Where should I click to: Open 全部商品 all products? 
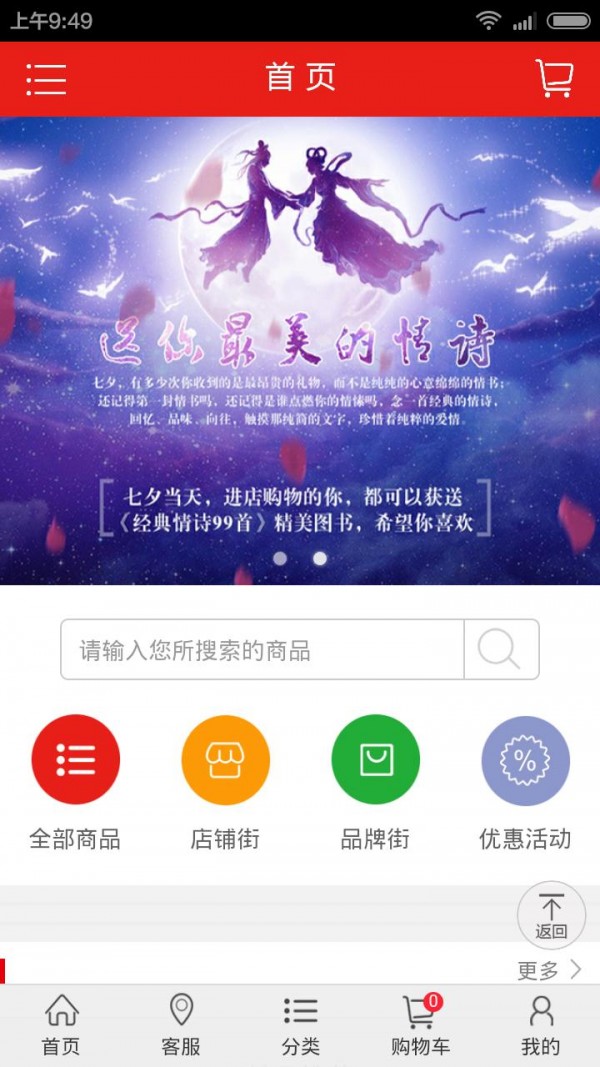(x=76, y=760)
